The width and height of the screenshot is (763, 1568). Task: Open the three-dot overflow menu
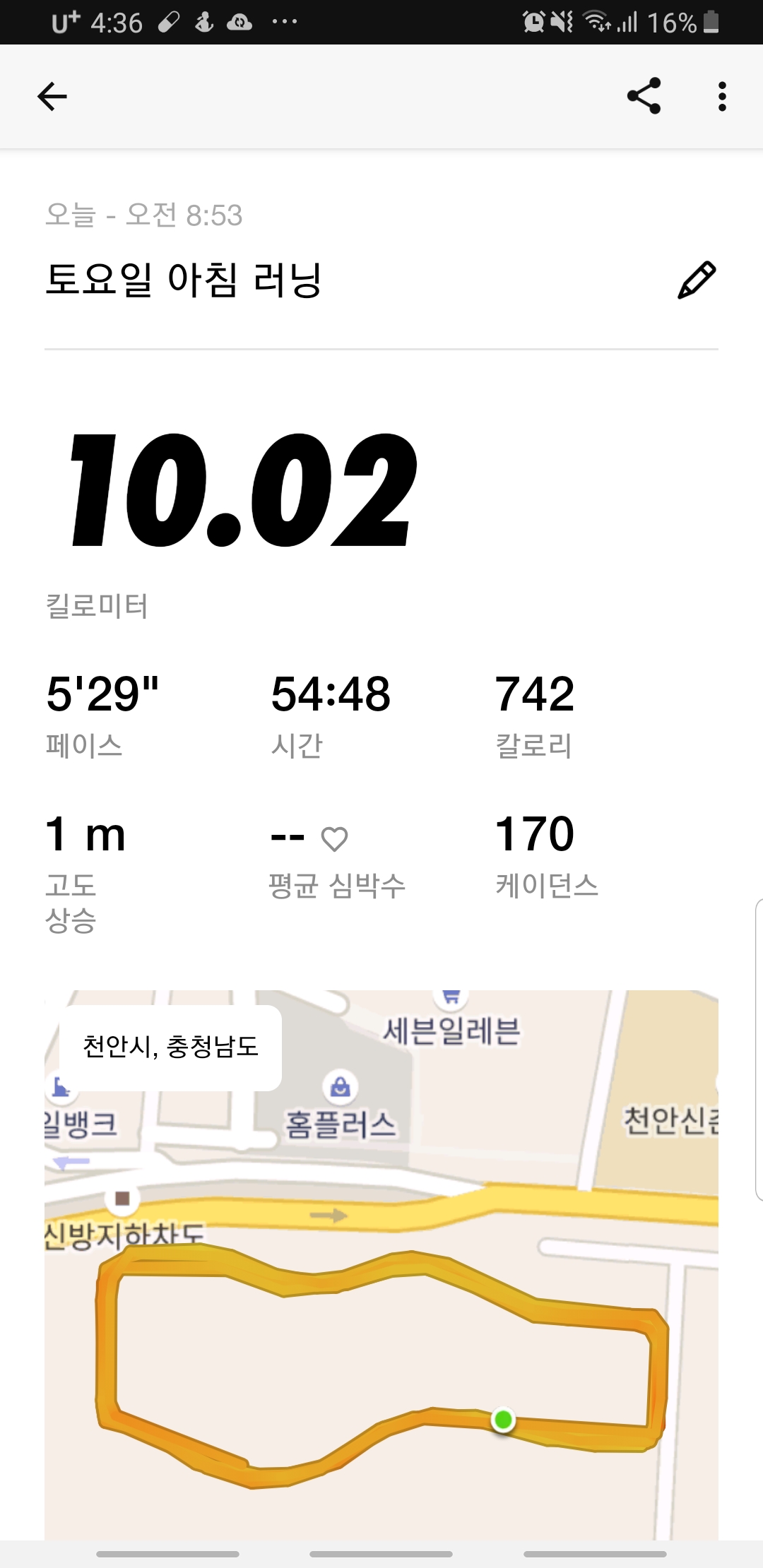click(721, 96)
